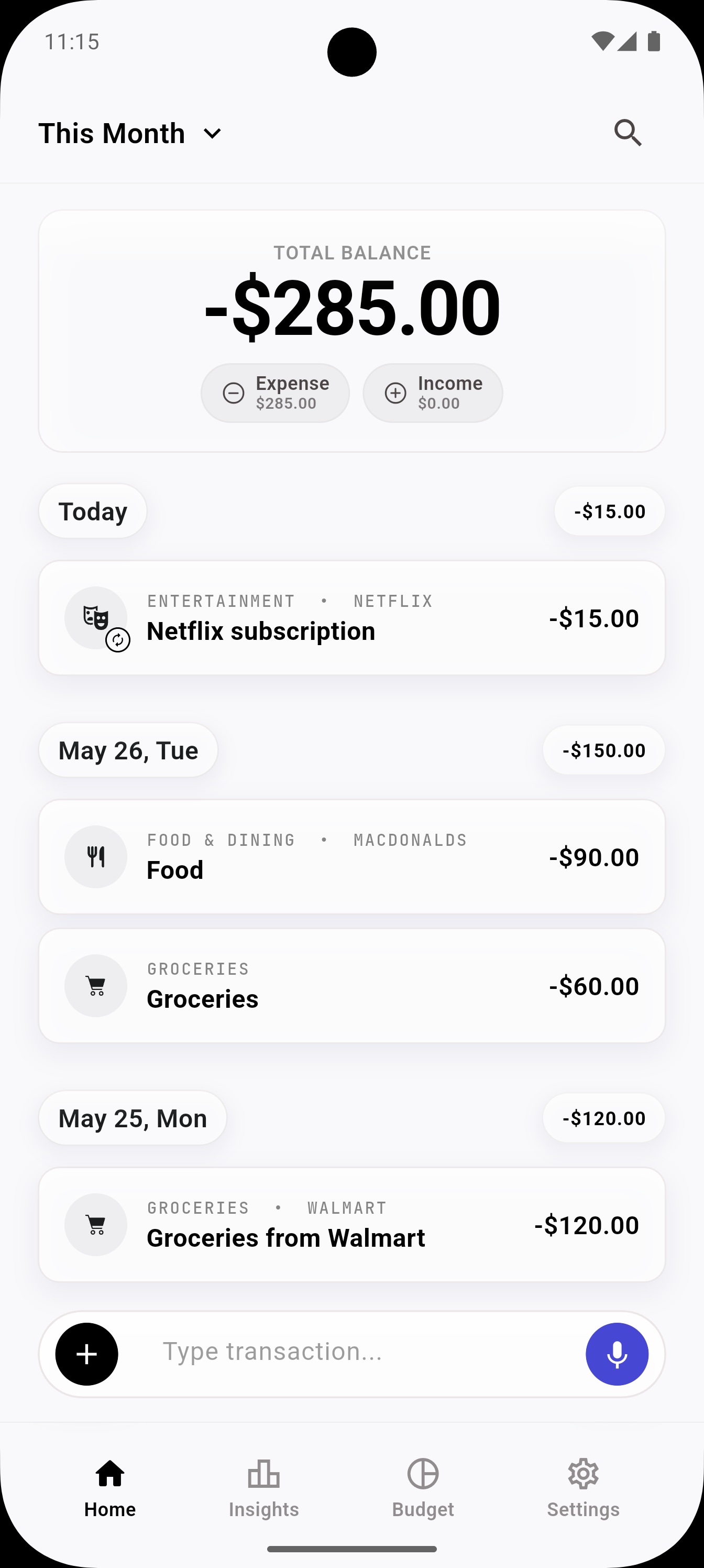Image resolution: width=704 pixels, height=1568 pixels.
Task: Go to the Settings tab
Action: 583,1487
